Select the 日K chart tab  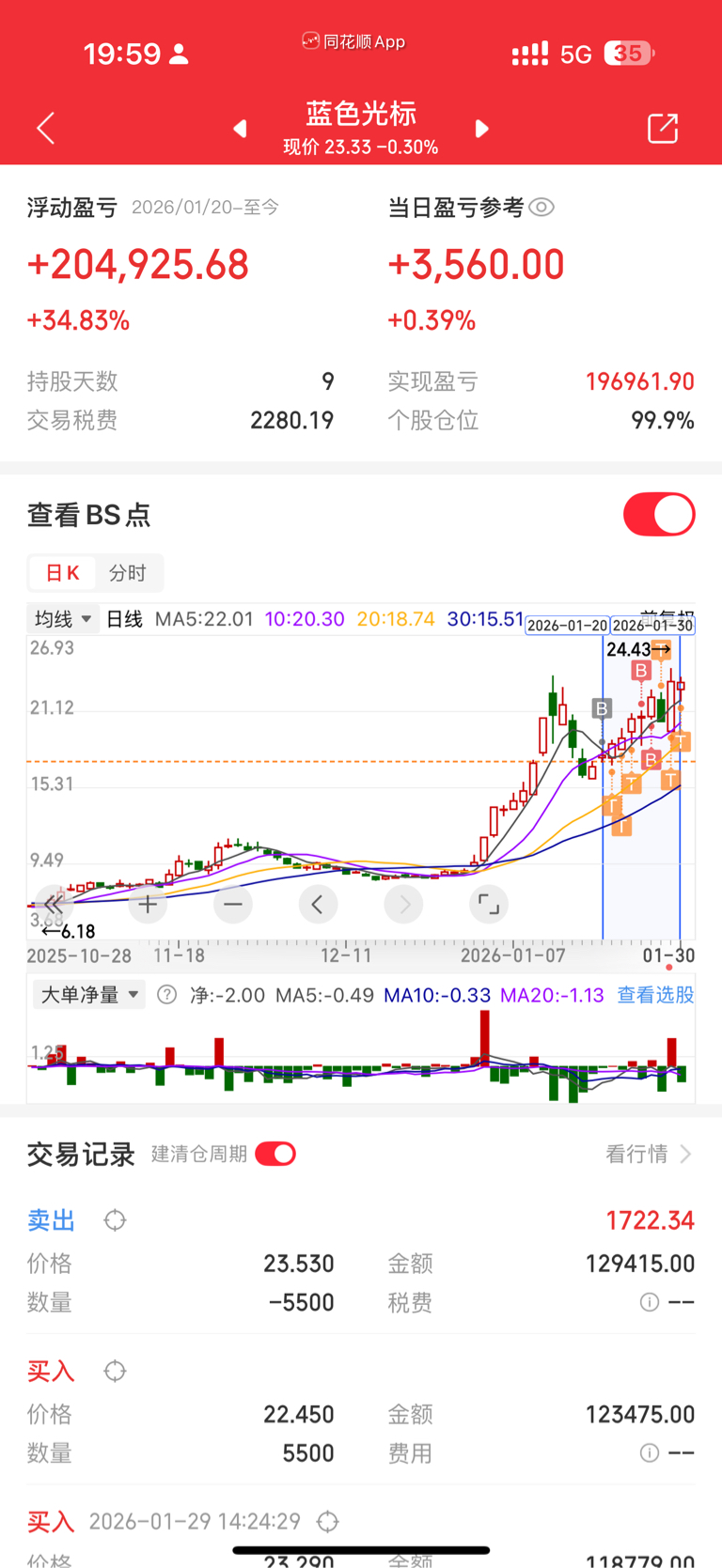63,573
